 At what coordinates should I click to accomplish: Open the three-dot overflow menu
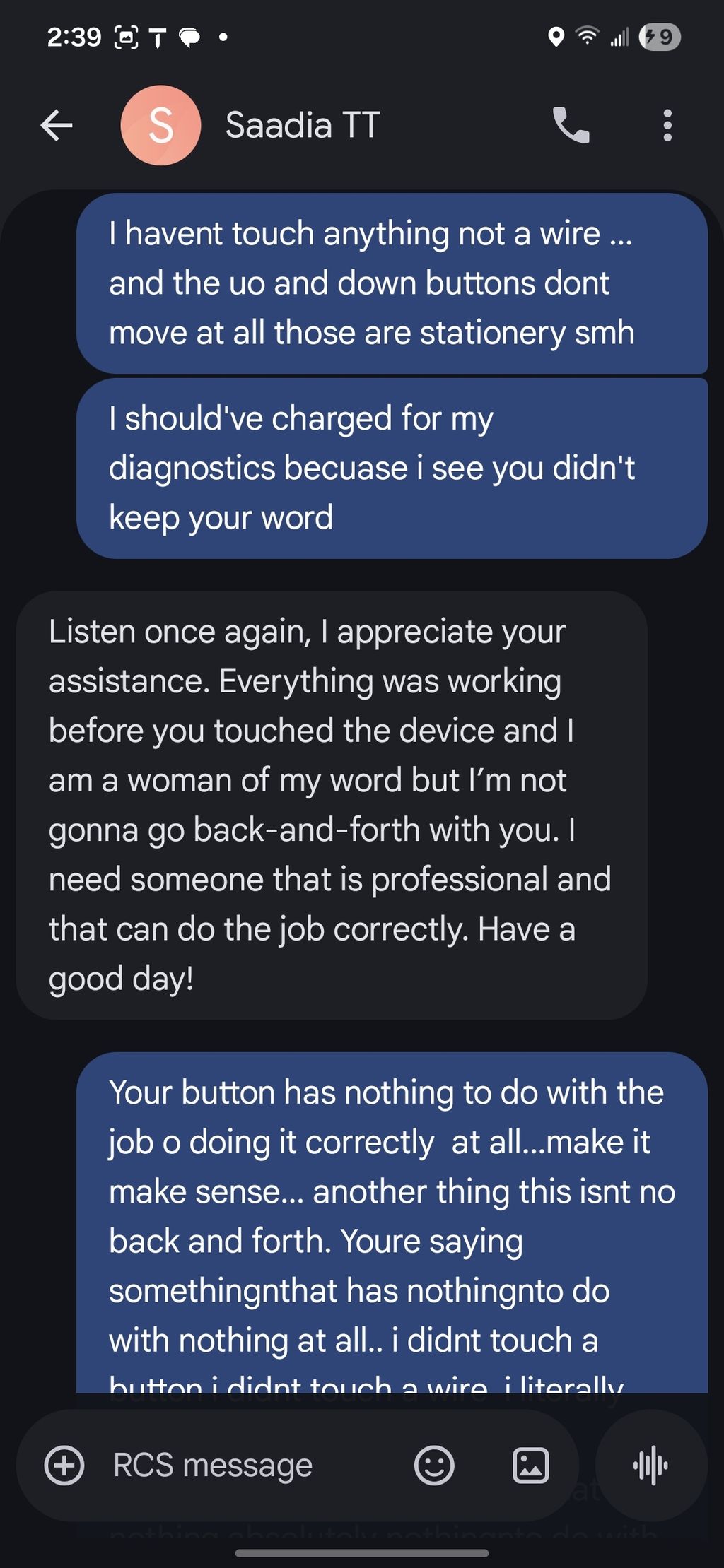(667, 126)
